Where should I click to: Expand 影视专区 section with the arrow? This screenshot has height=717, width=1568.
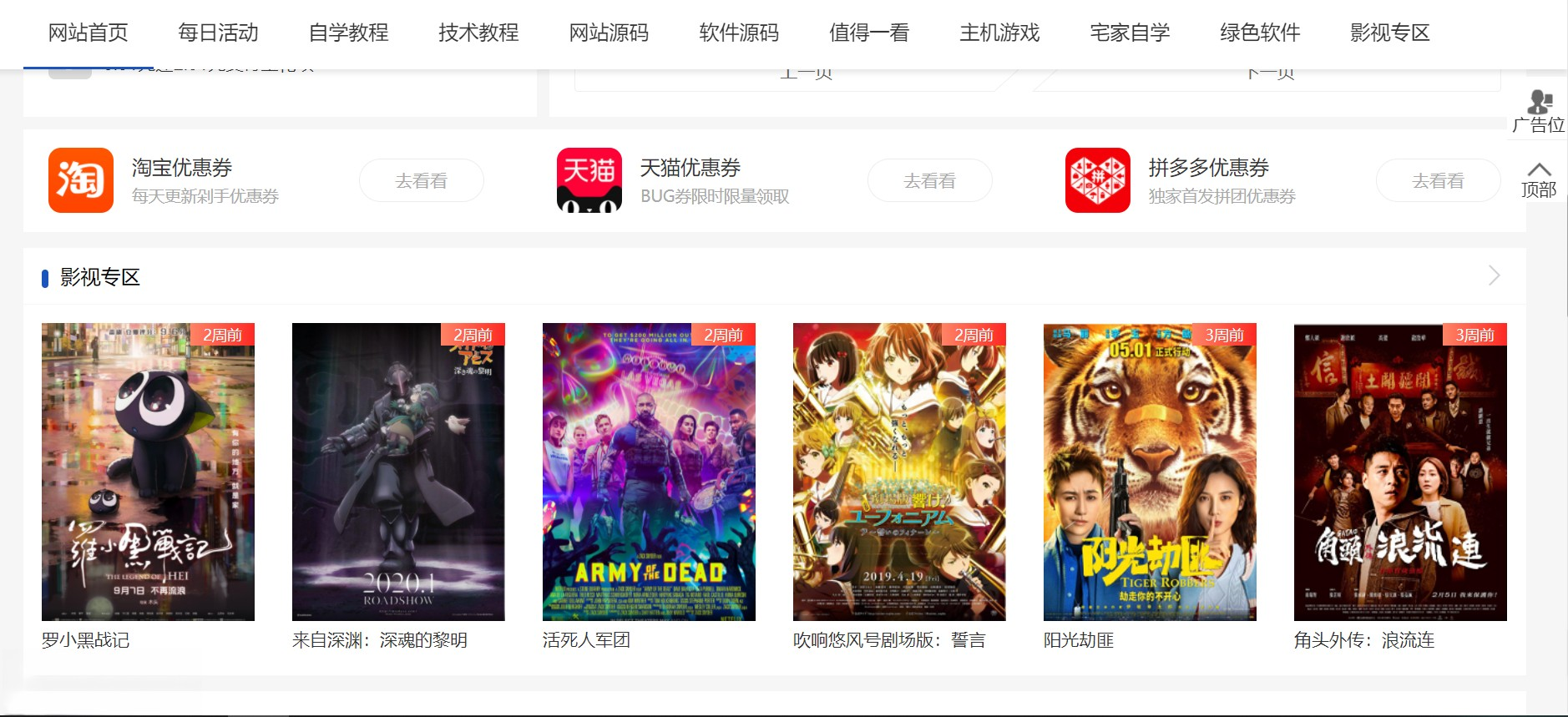click(x=1494, y=275)
